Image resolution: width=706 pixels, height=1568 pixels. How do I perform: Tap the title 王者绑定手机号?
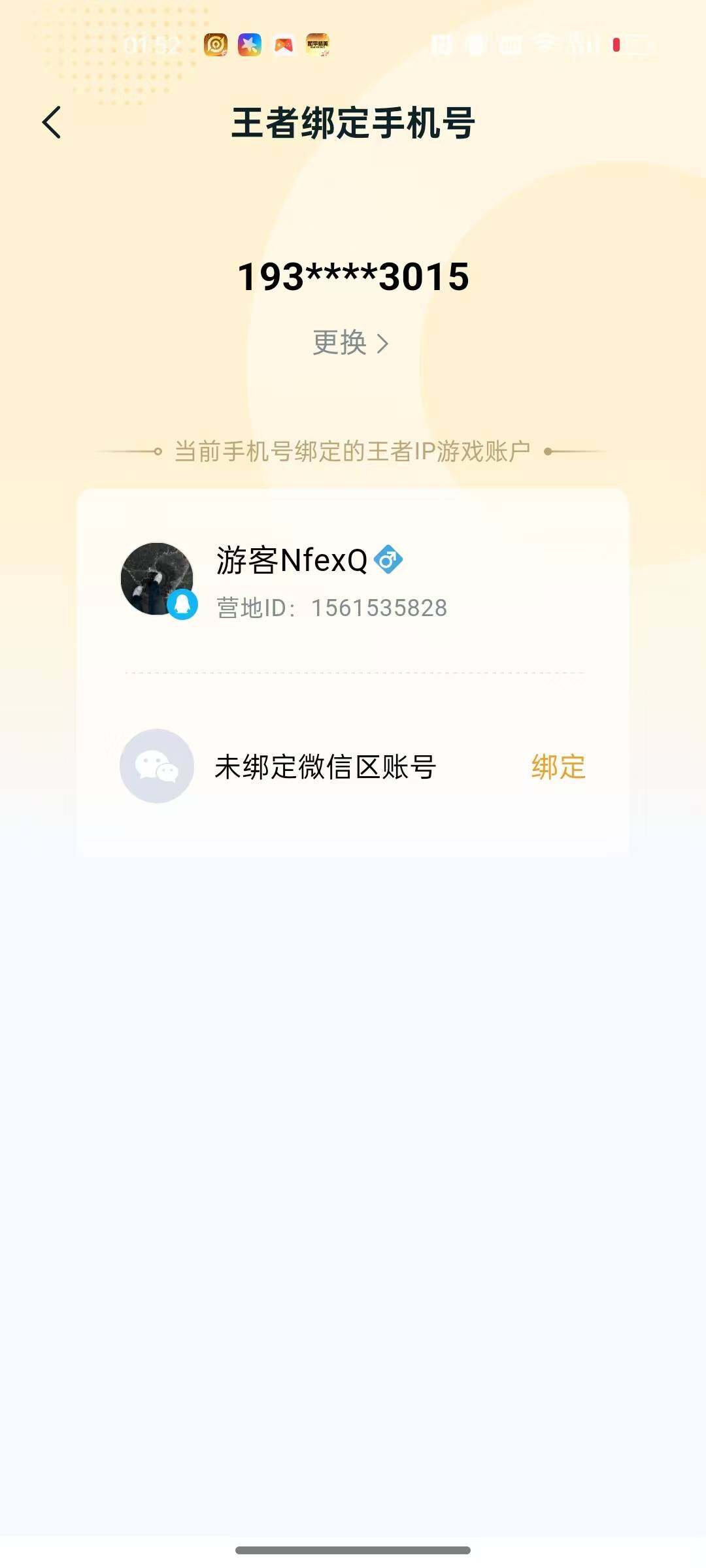click(353, 123)
